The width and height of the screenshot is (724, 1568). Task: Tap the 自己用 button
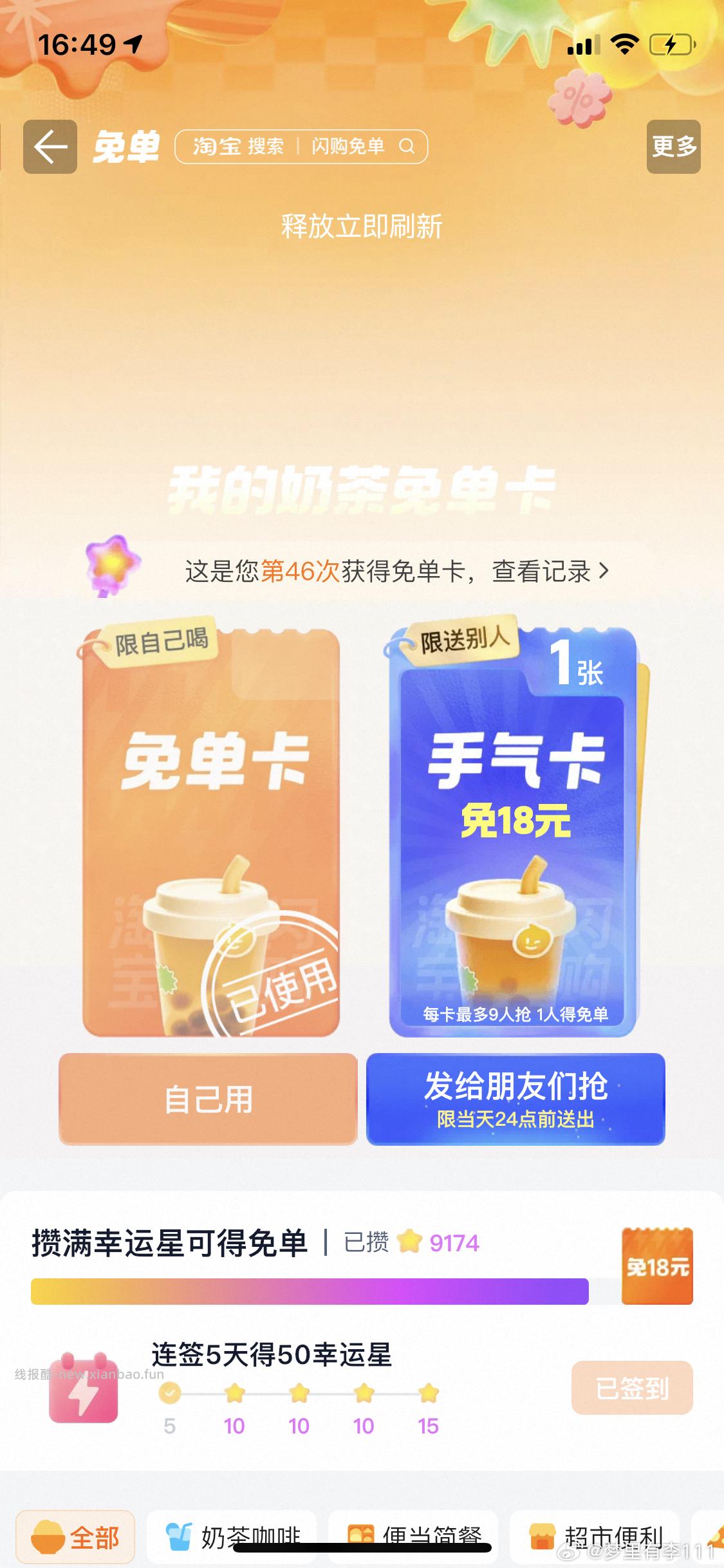(208, 1099)
